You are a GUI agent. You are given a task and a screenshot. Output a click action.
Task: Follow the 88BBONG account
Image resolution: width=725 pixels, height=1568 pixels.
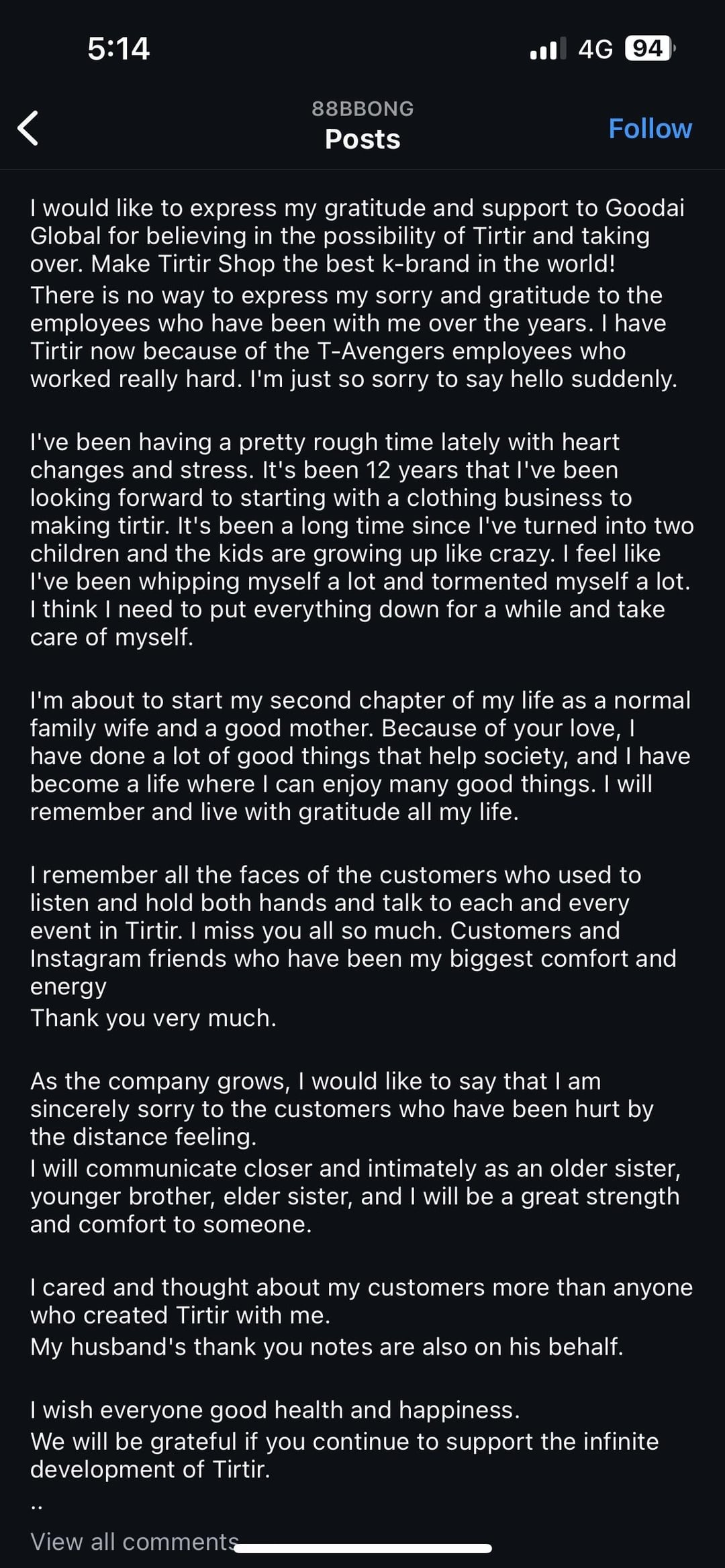(x=650, y=128)
